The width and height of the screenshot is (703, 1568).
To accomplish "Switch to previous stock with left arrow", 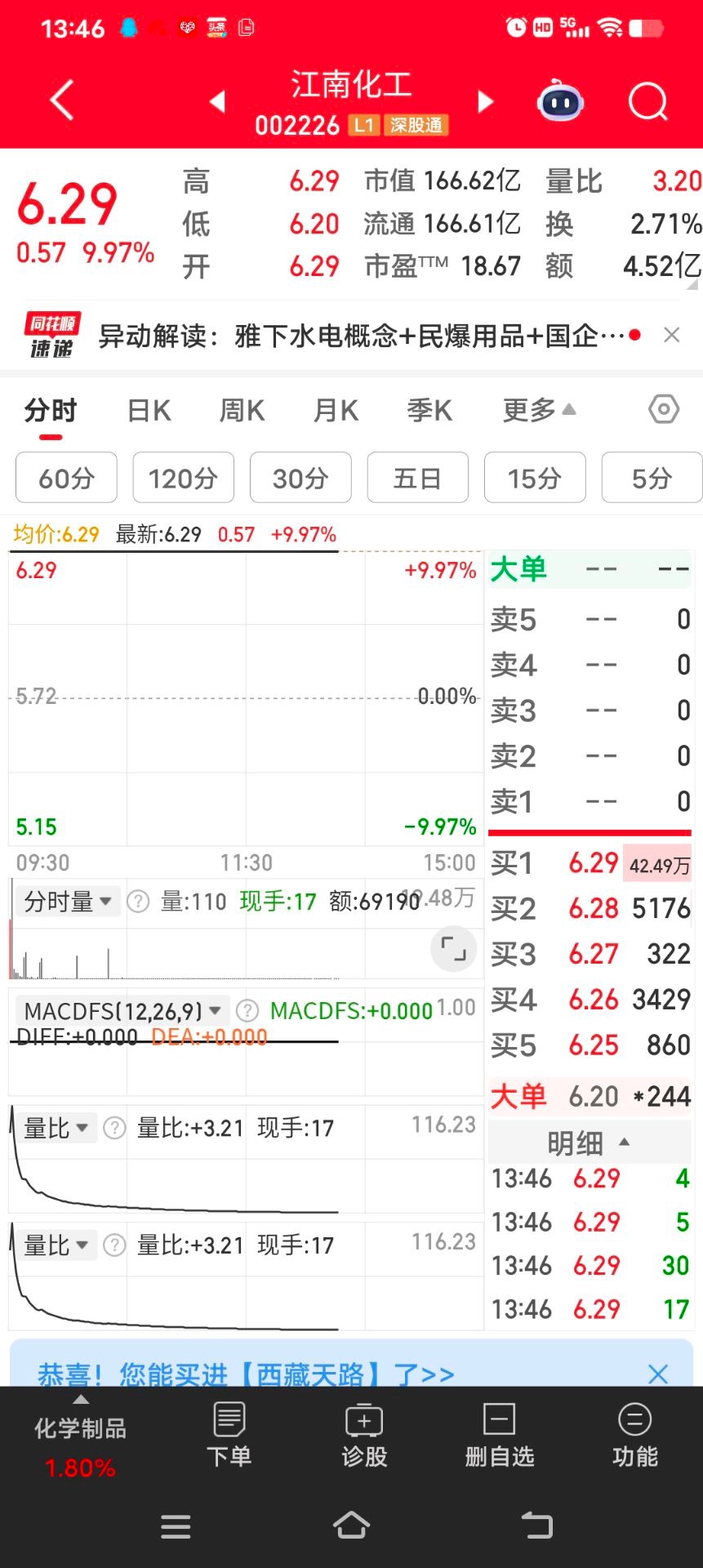I will point(216,101).
